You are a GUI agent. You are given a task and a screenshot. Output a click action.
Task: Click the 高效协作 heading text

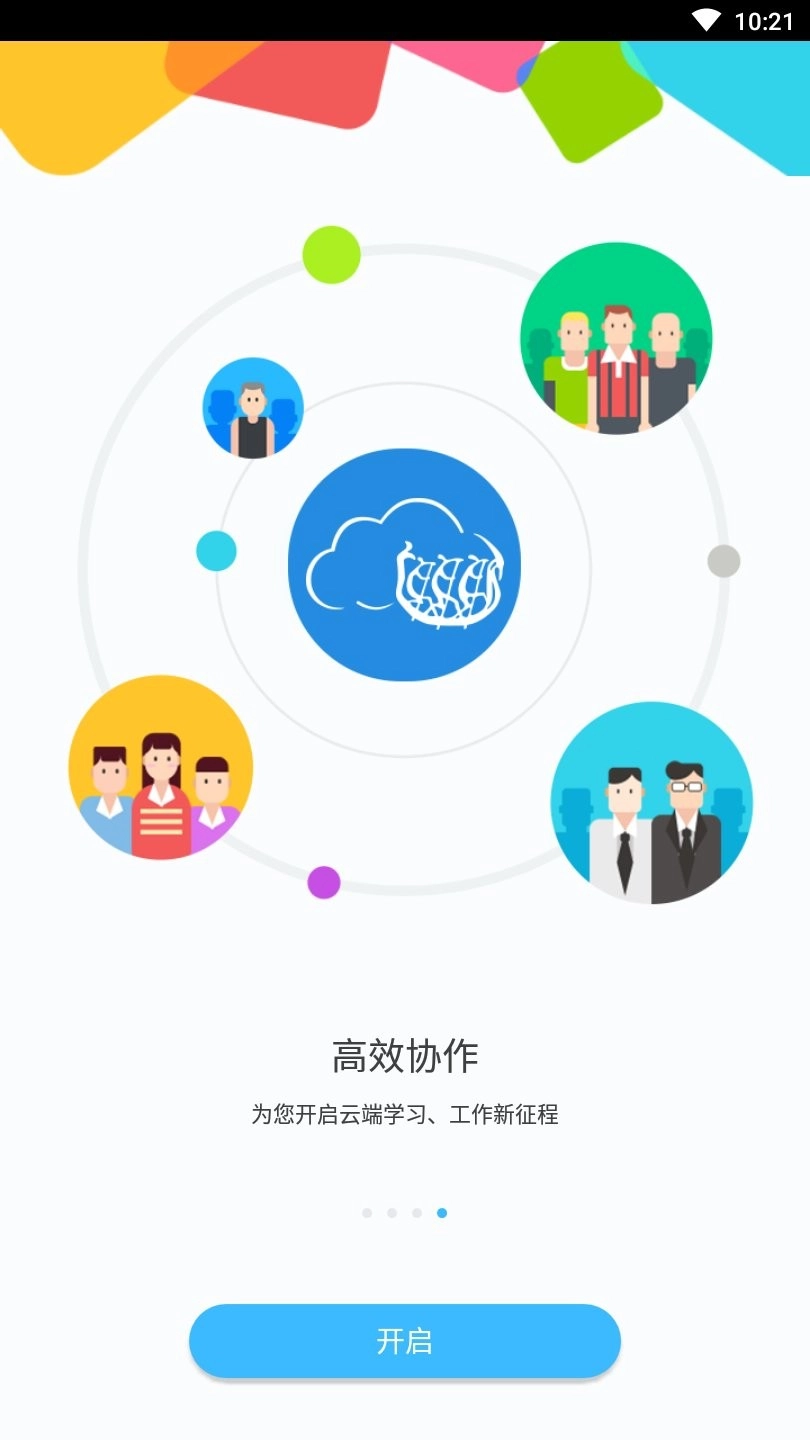coord(405,1052)
